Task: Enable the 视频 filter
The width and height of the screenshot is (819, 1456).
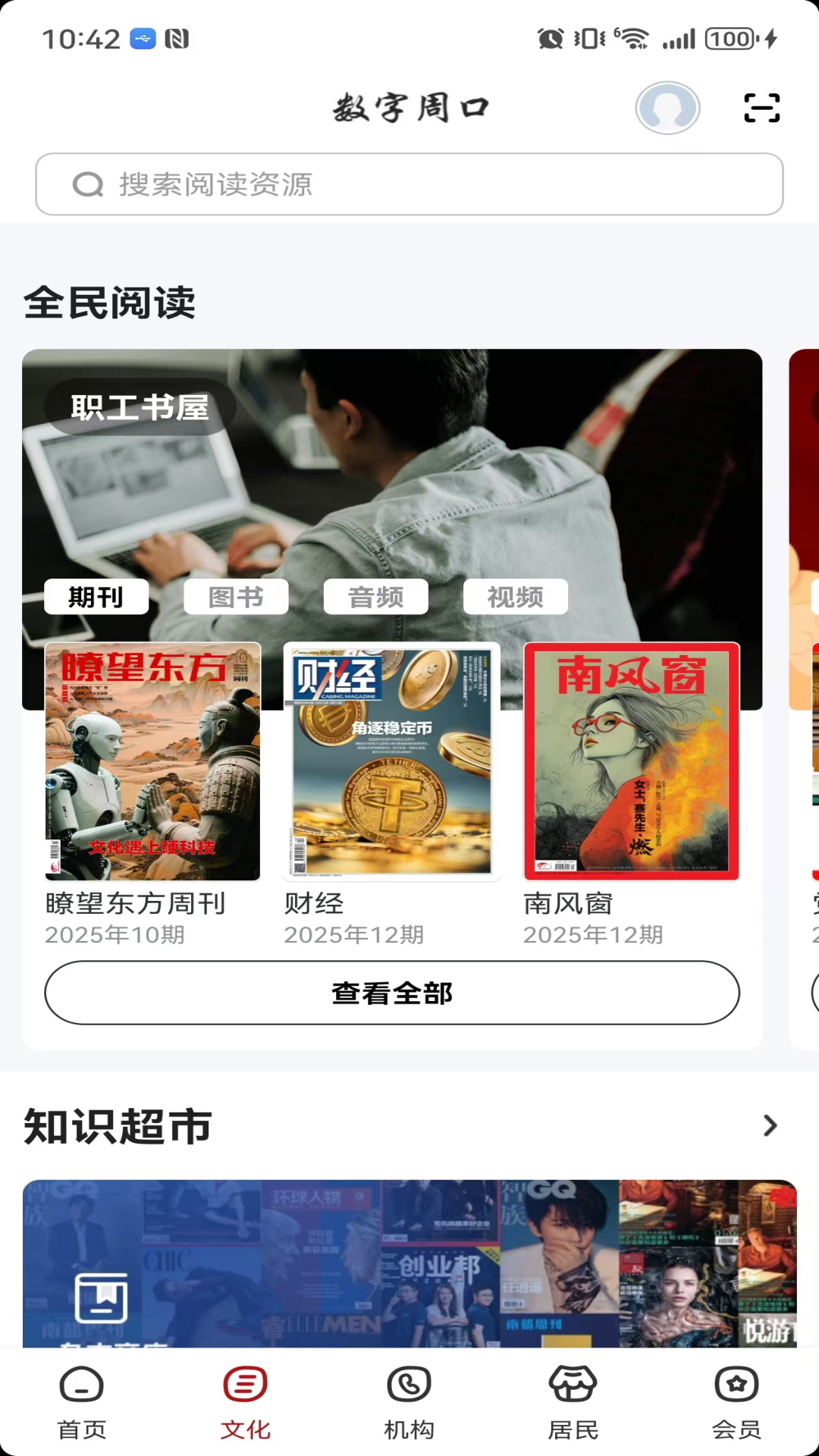Action: coord(516,597)
